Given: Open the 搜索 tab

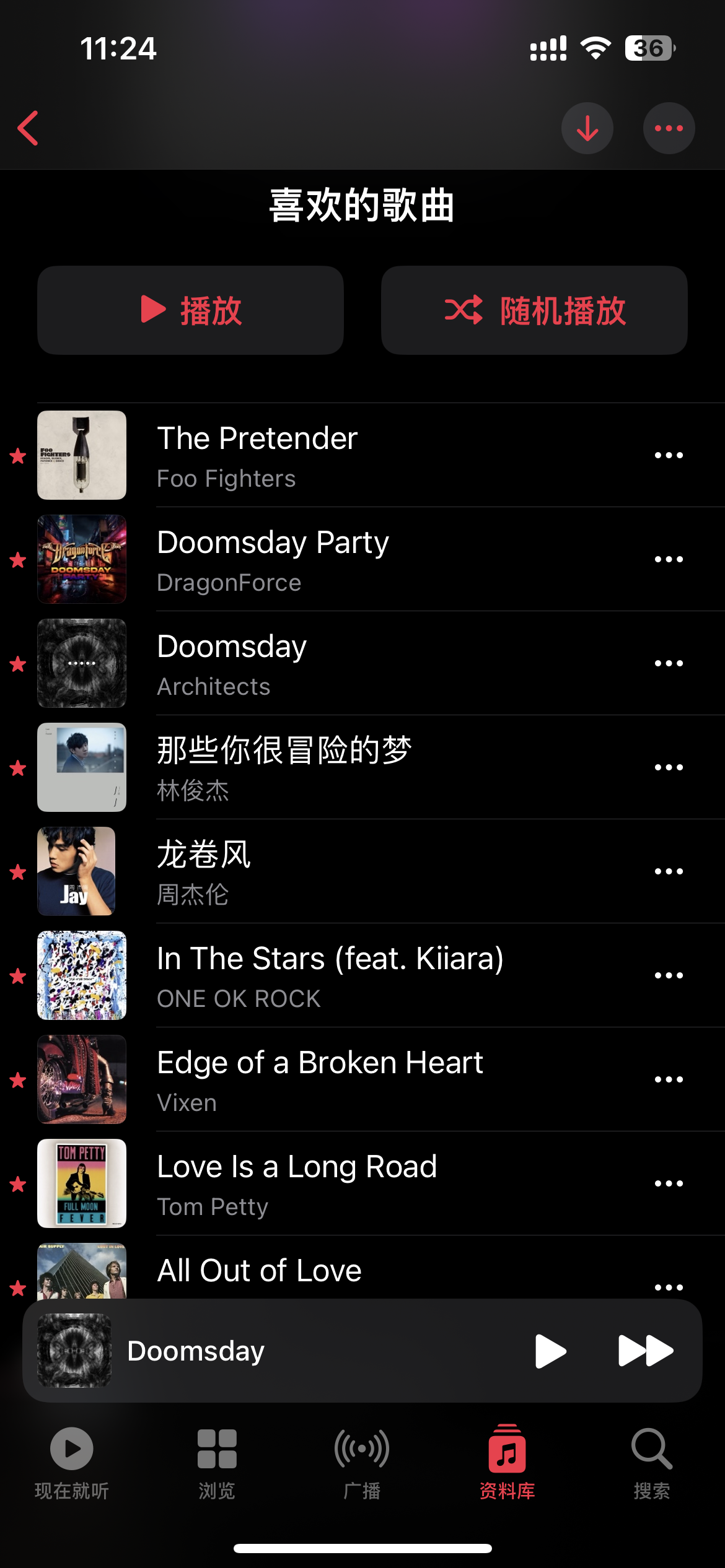Looking at the screenshot, I should pyautogui.click(x=651, y=1463).
